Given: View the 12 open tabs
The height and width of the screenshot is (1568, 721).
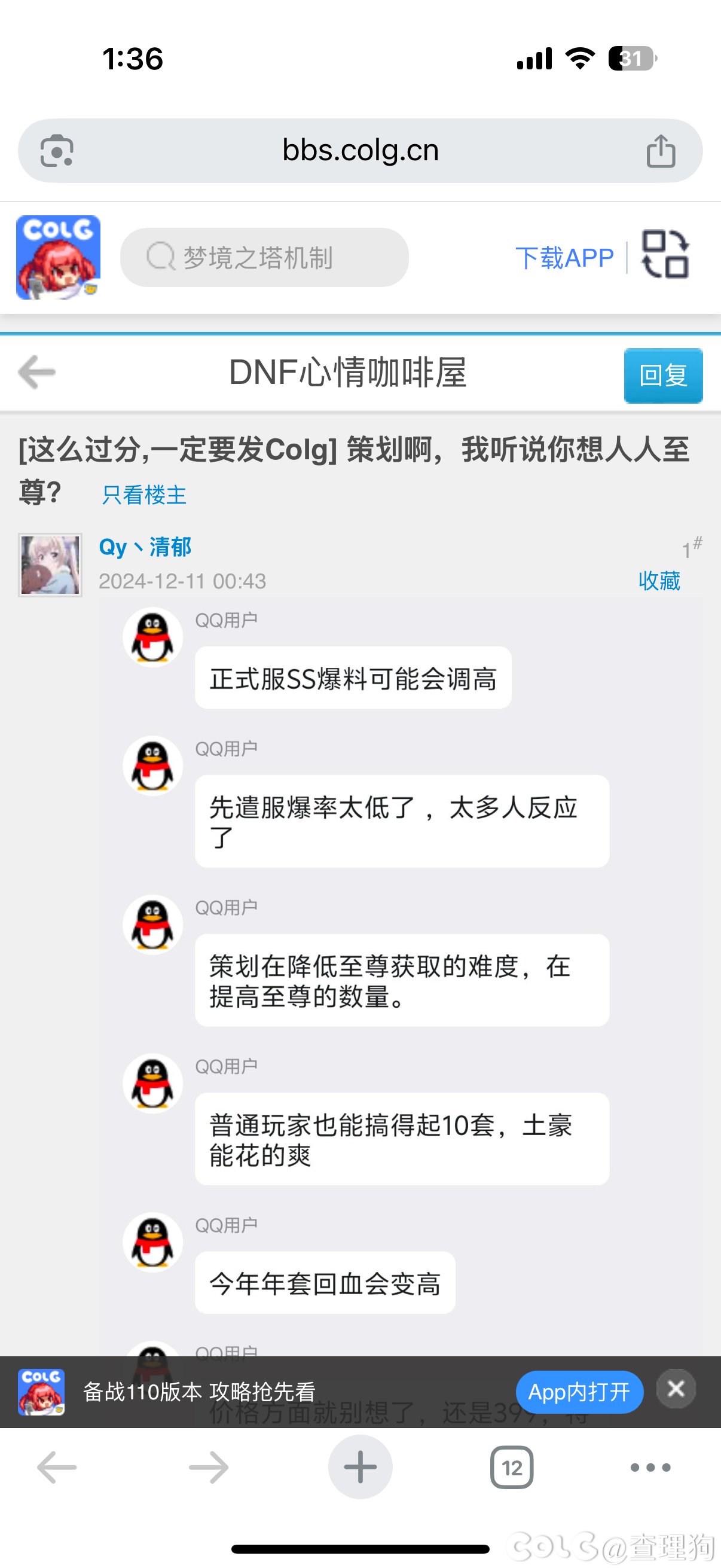Looking at the screenshot, I should click(512, 1468).
